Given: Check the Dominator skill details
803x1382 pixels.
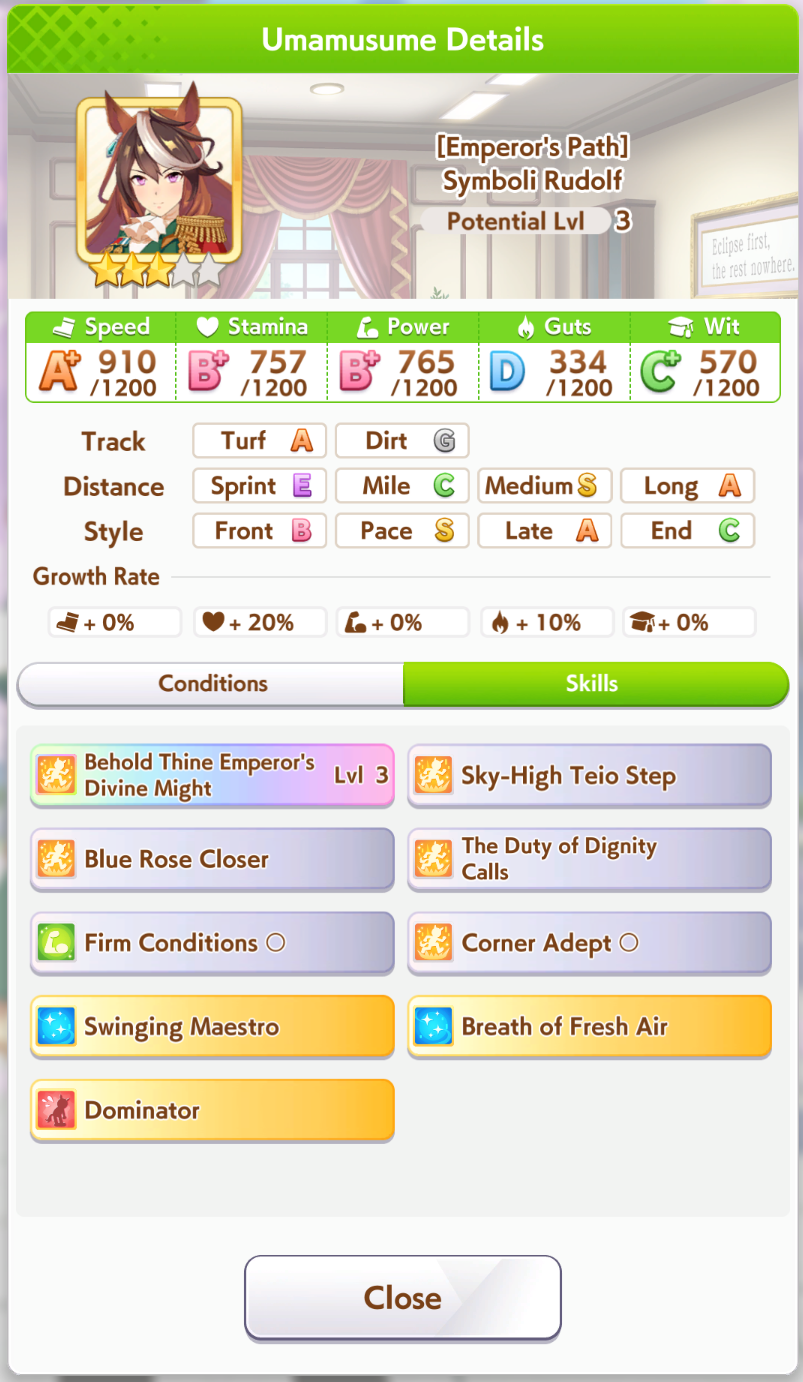Looking at the screenshot, I should (x=212, y=1110).
